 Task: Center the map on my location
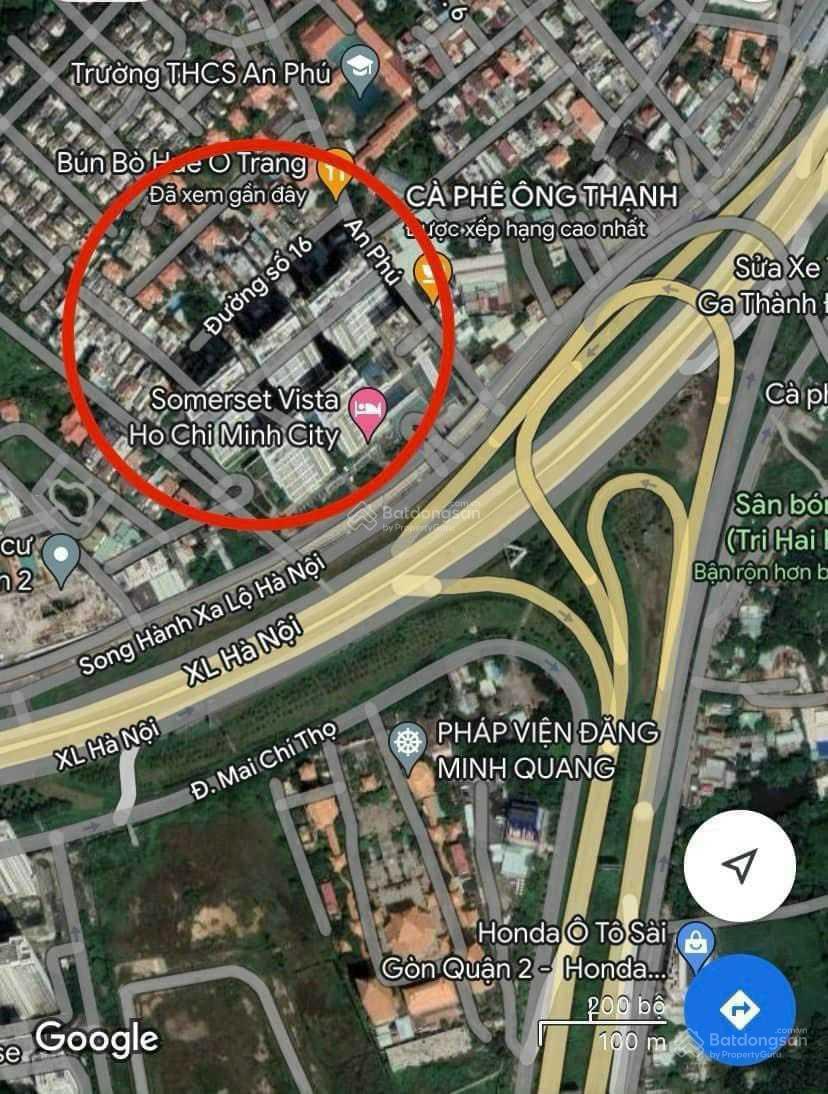pyautogui.click(x=739, y=867)
